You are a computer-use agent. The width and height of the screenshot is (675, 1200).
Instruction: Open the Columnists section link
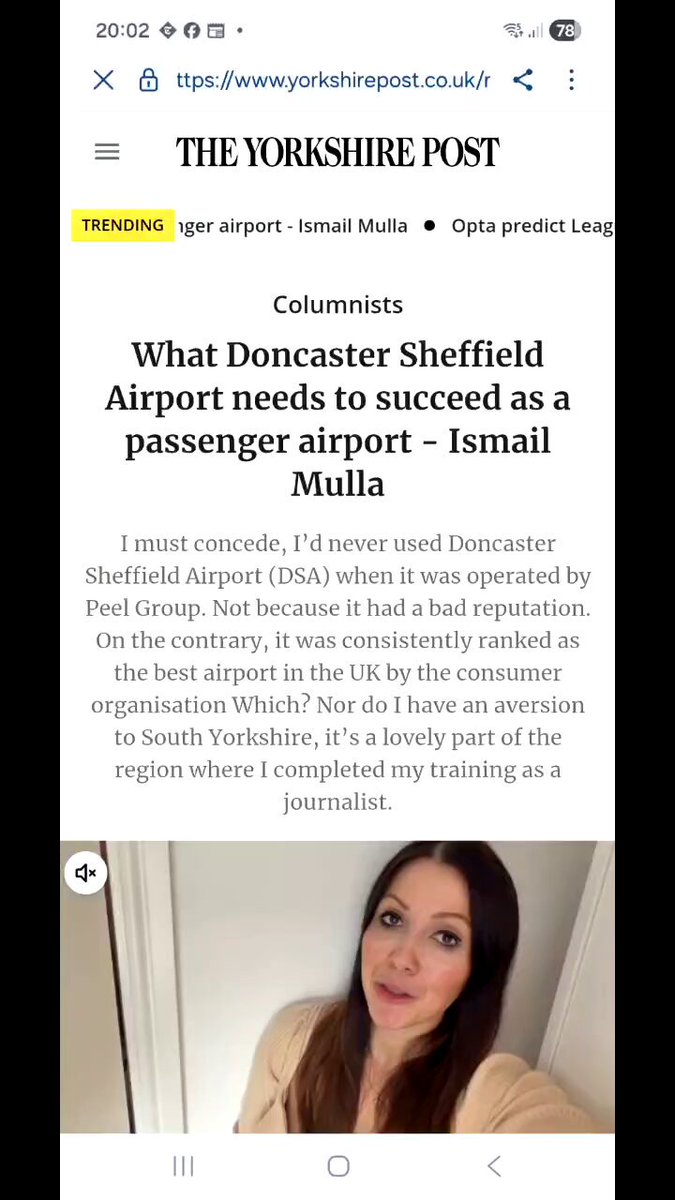point(338,304)
